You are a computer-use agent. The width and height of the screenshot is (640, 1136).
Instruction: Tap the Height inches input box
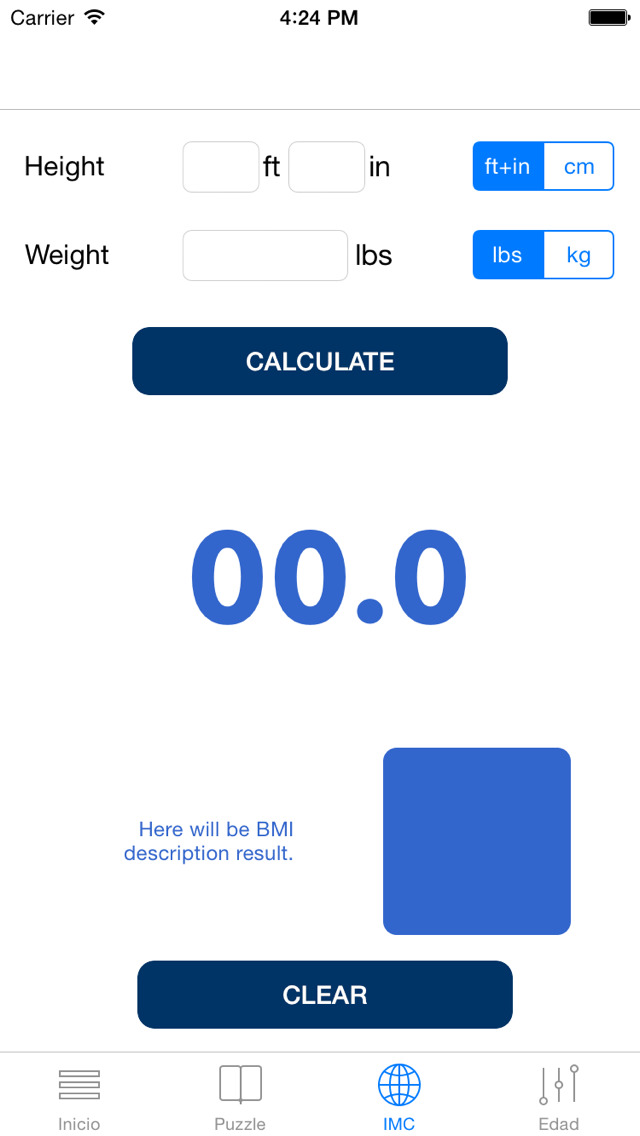327,167
